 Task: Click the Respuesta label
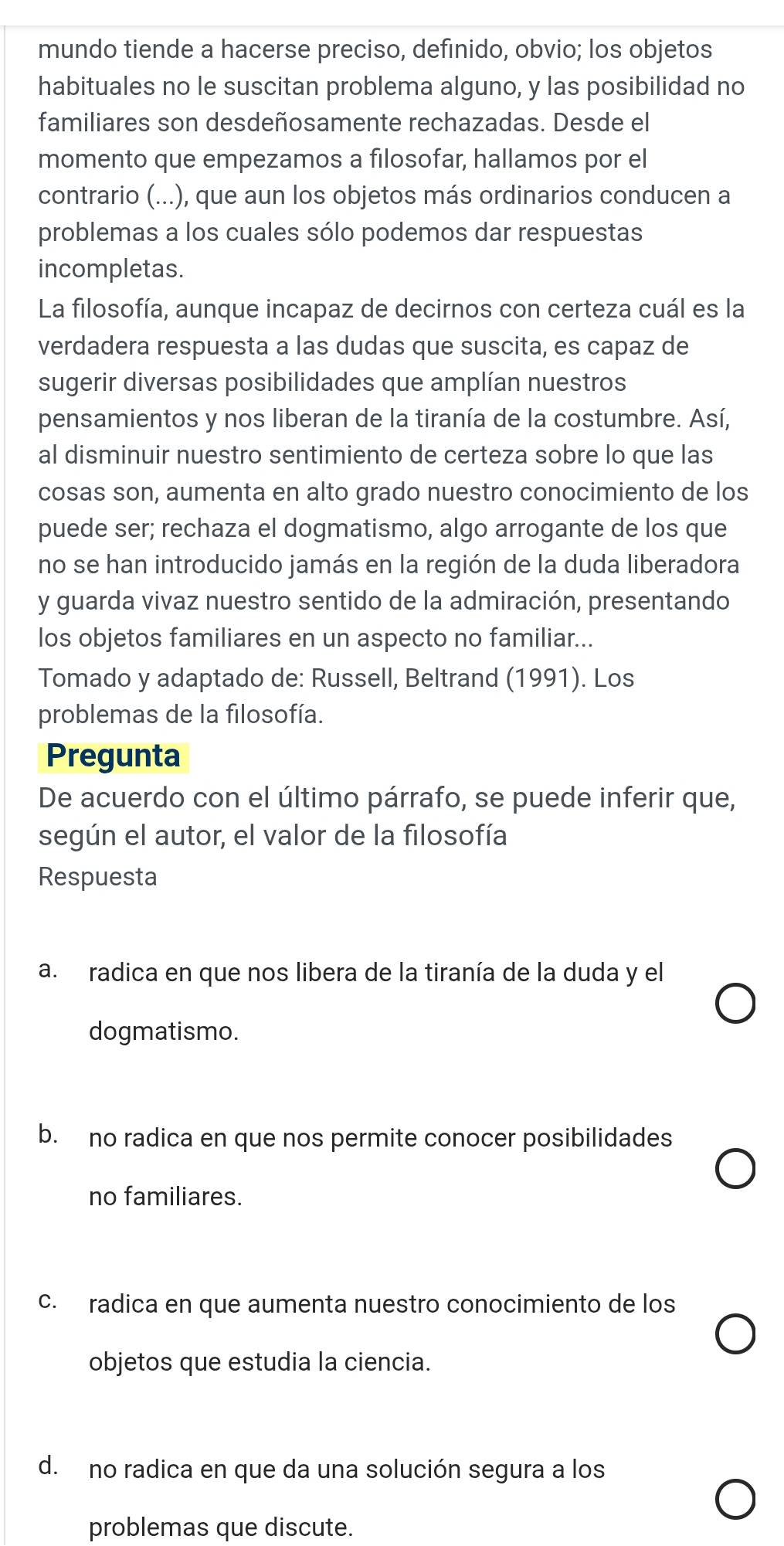97,877
